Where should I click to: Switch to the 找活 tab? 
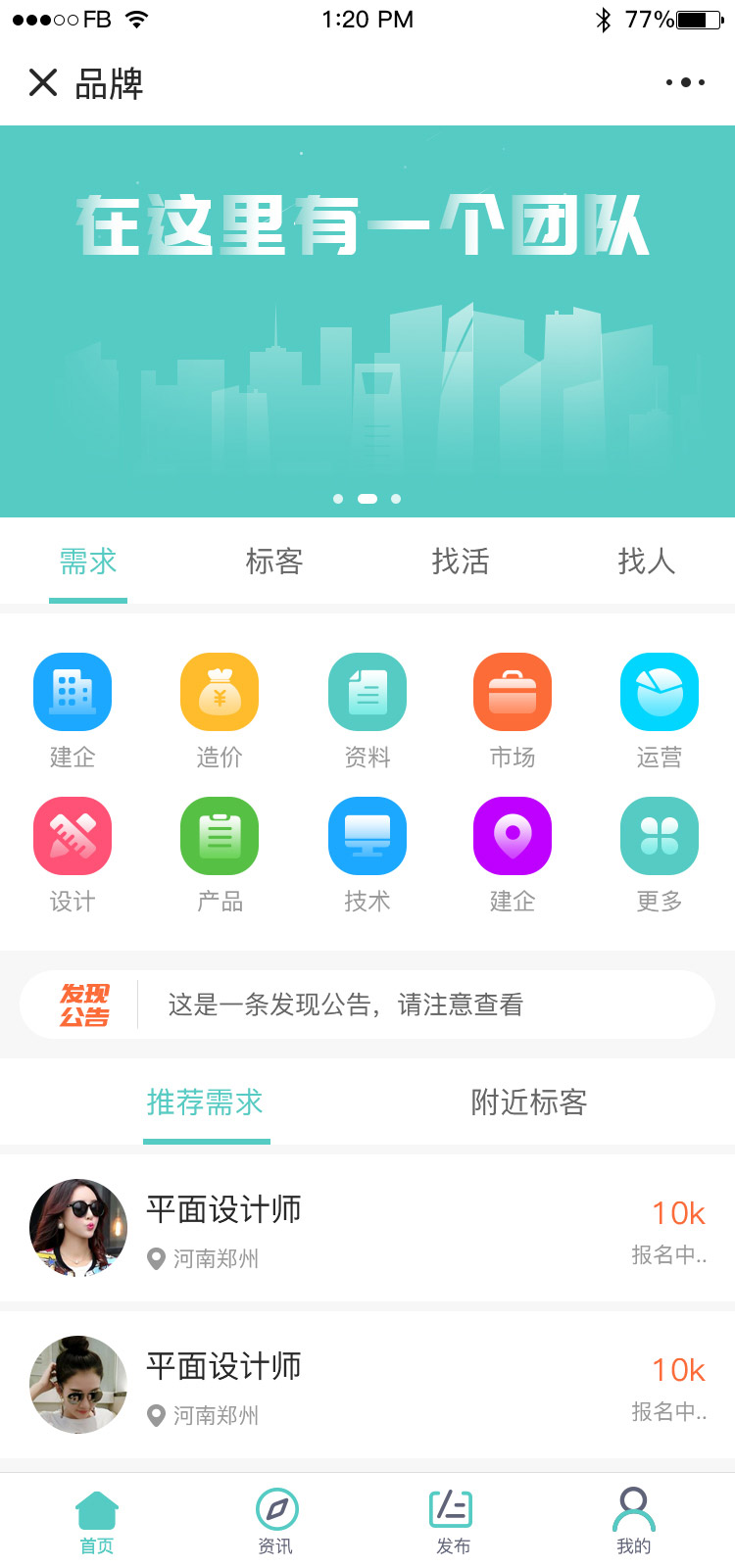pyautogui.click(x=460, y=562)
